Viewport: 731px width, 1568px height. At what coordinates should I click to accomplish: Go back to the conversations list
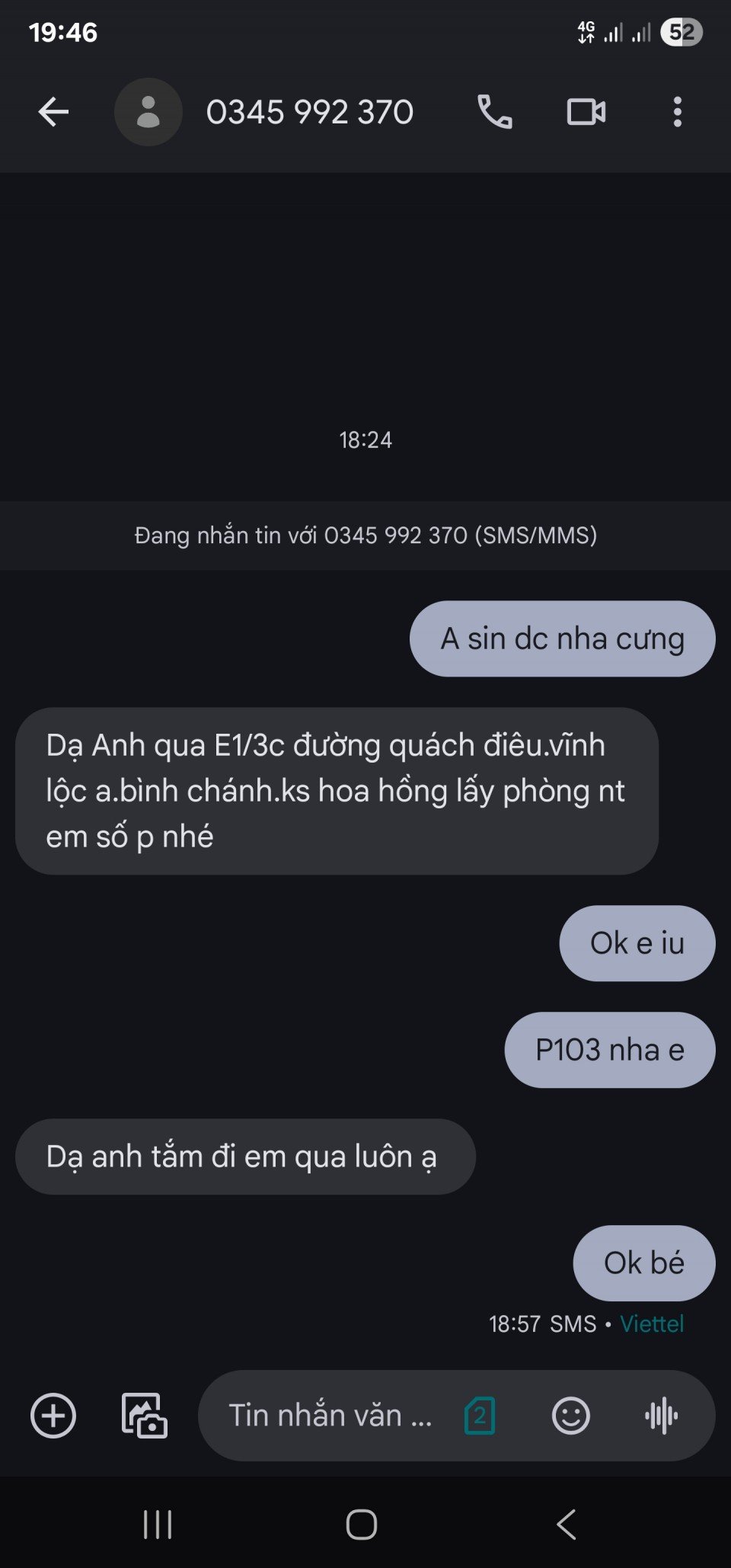[x=53, y=112]
